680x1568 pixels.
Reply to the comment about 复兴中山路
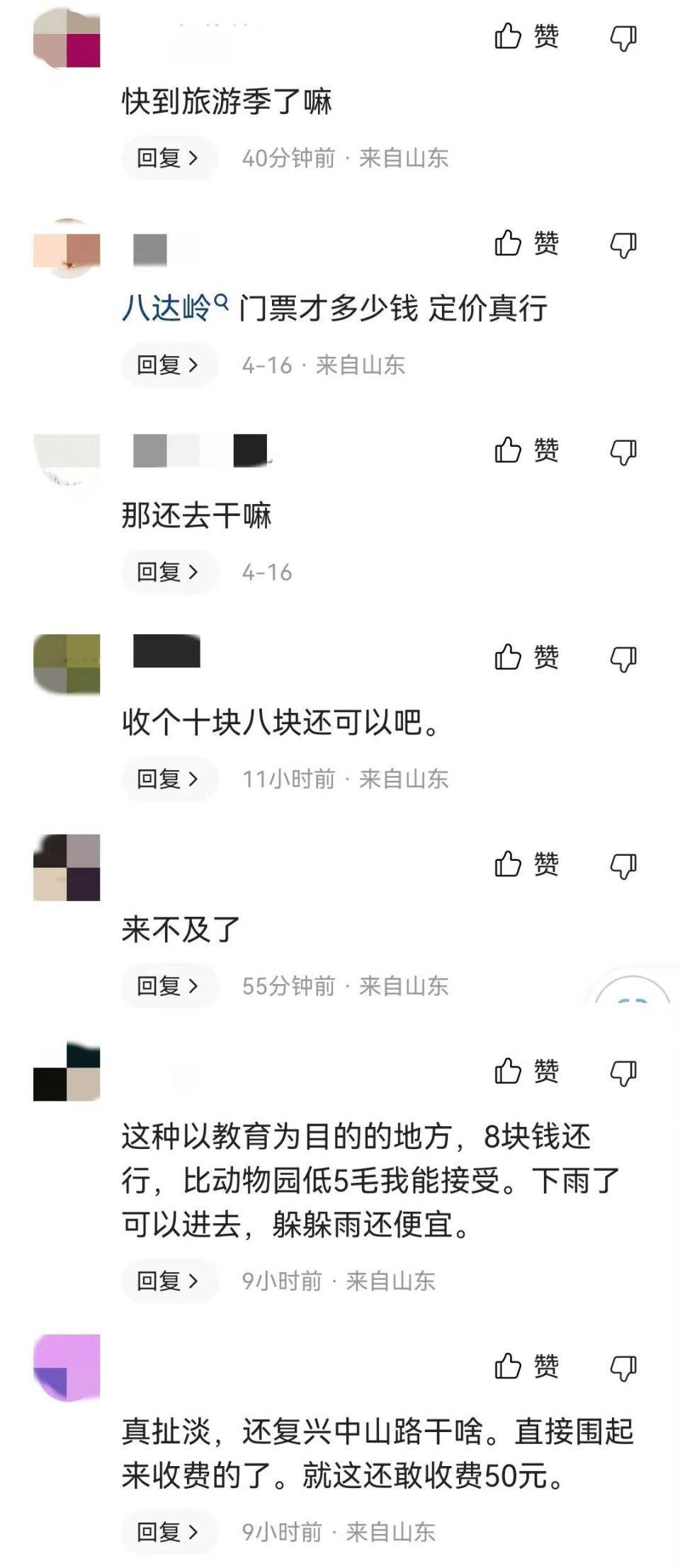(x=168, y=1532)
